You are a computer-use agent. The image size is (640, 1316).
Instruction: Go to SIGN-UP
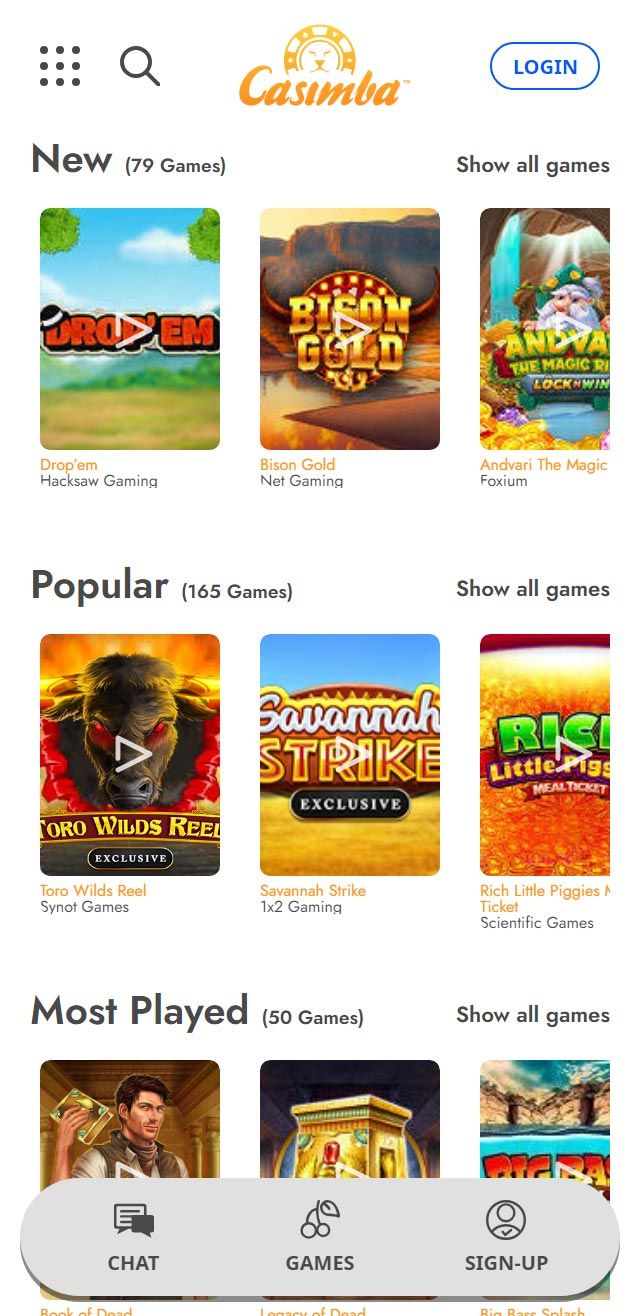(506, 1238)
